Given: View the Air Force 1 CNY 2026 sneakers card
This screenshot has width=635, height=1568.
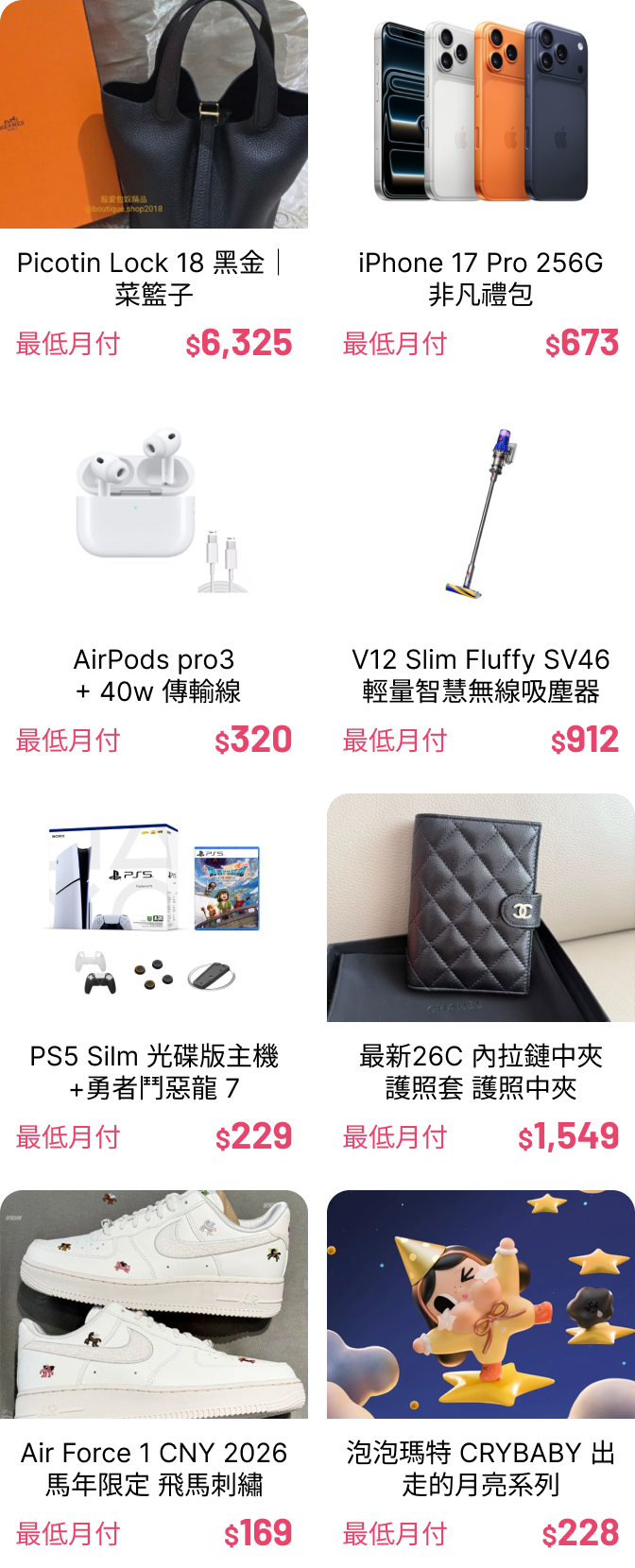Looking at the screenshot, I should tap(154, 1379).
